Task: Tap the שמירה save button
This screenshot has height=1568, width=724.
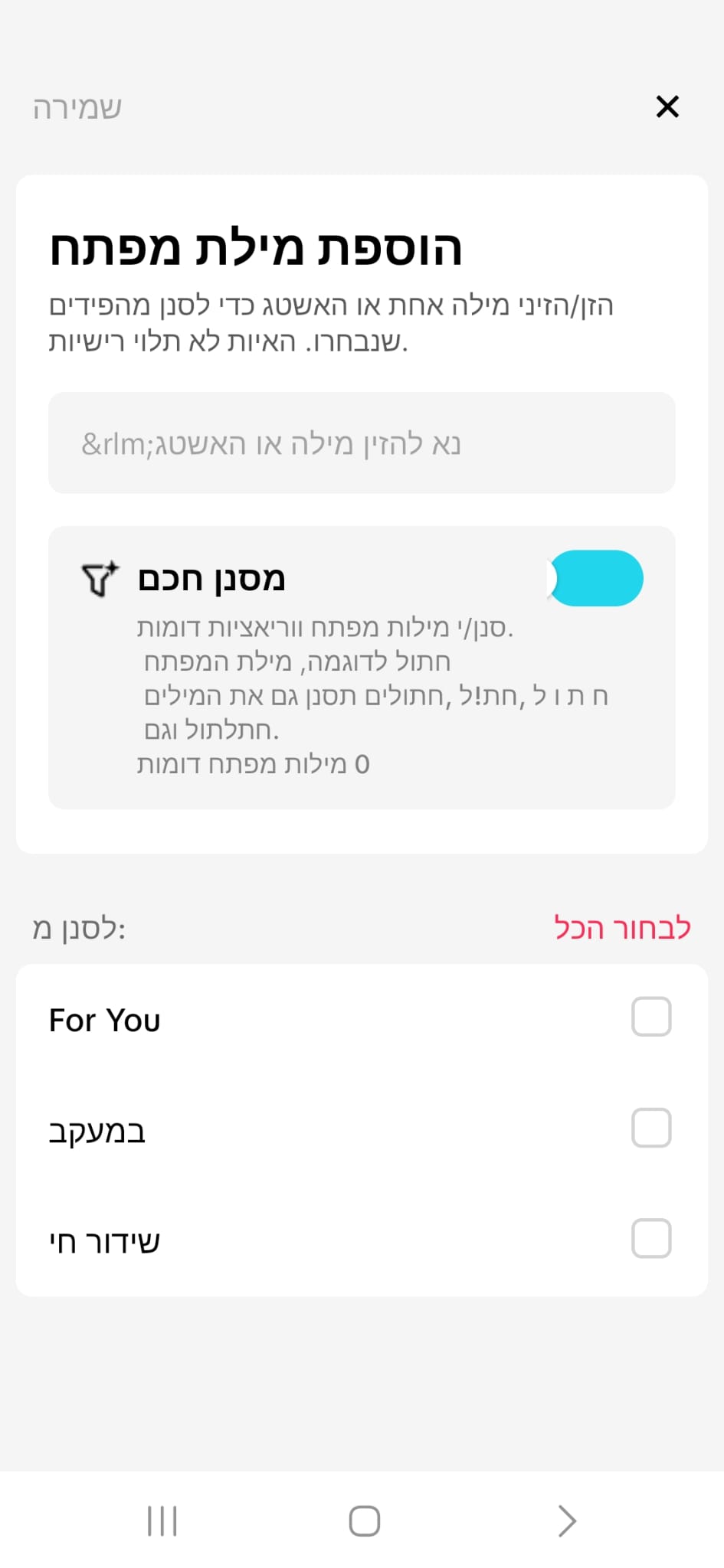Action: (77, 108)
